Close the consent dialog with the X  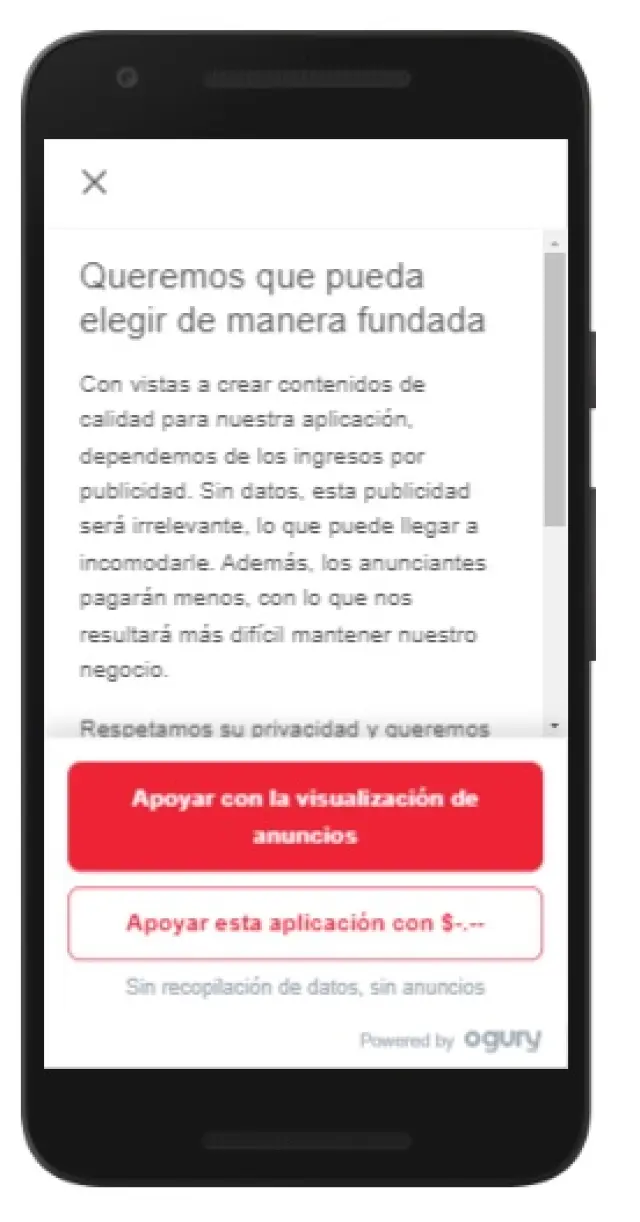tap(94, 182)
